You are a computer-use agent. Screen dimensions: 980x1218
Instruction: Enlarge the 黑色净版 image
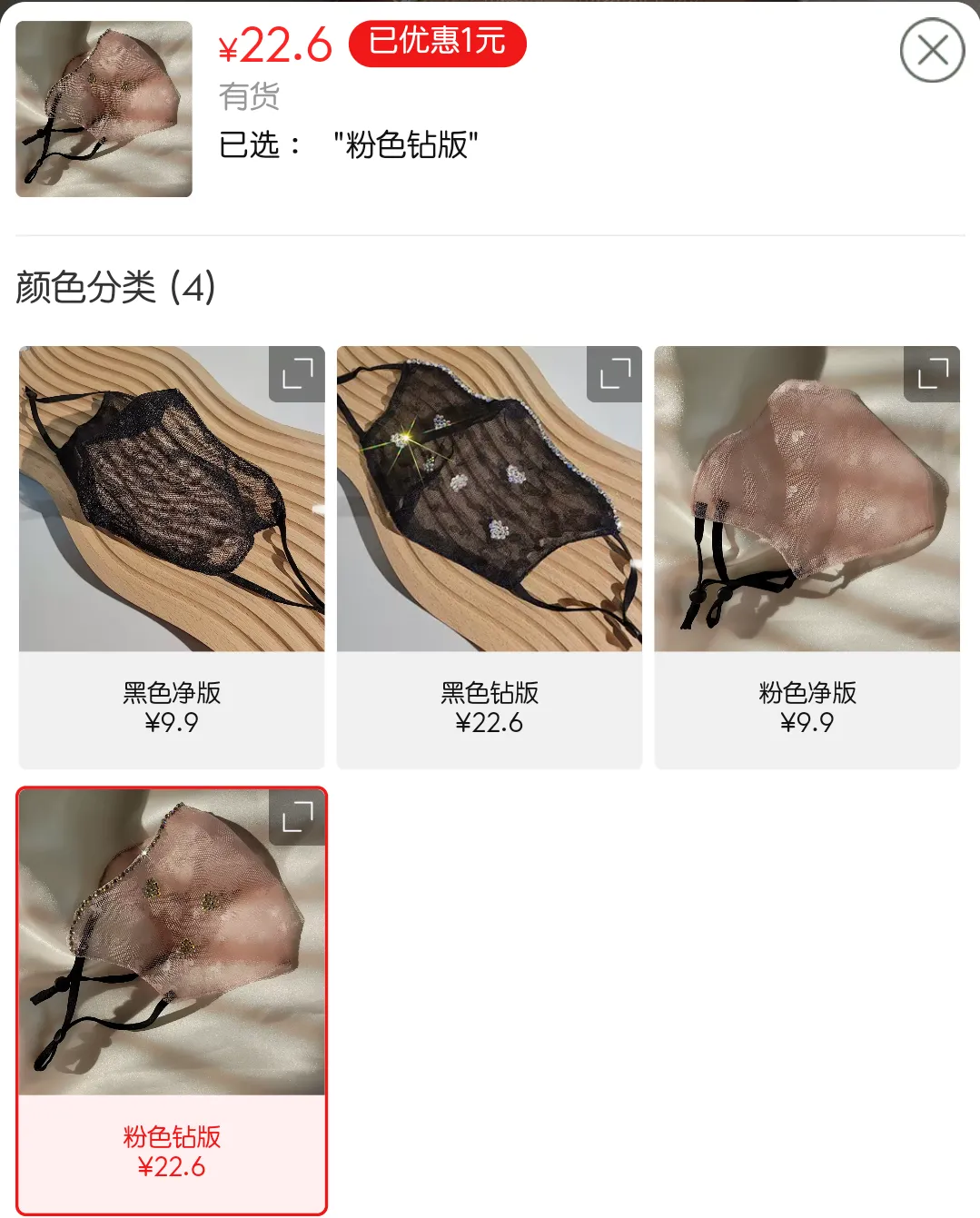297,373
